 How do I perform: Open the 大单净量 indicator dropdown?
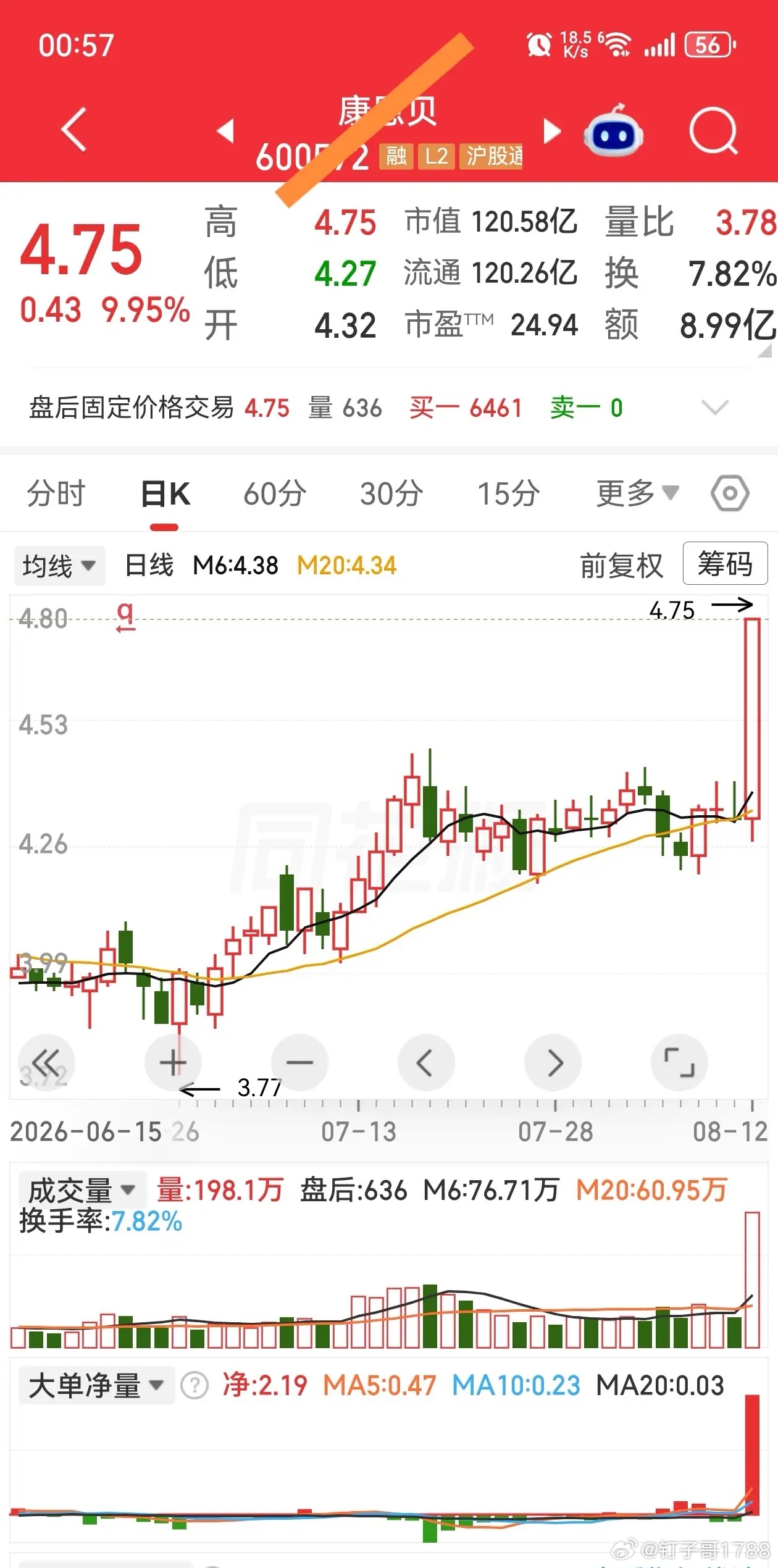pyautogui.click(x=96, y=1385)
